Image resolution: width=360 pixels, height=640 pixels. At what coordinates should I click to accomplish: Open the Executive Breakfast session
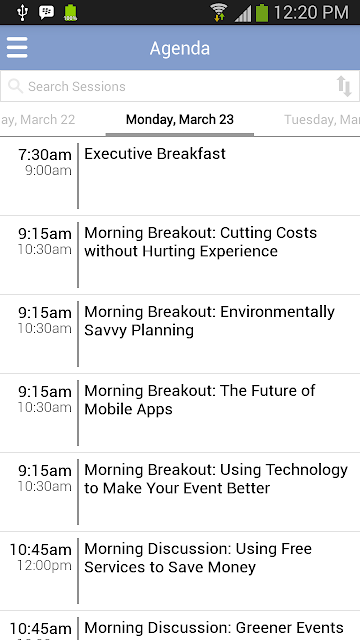(180, 176)
